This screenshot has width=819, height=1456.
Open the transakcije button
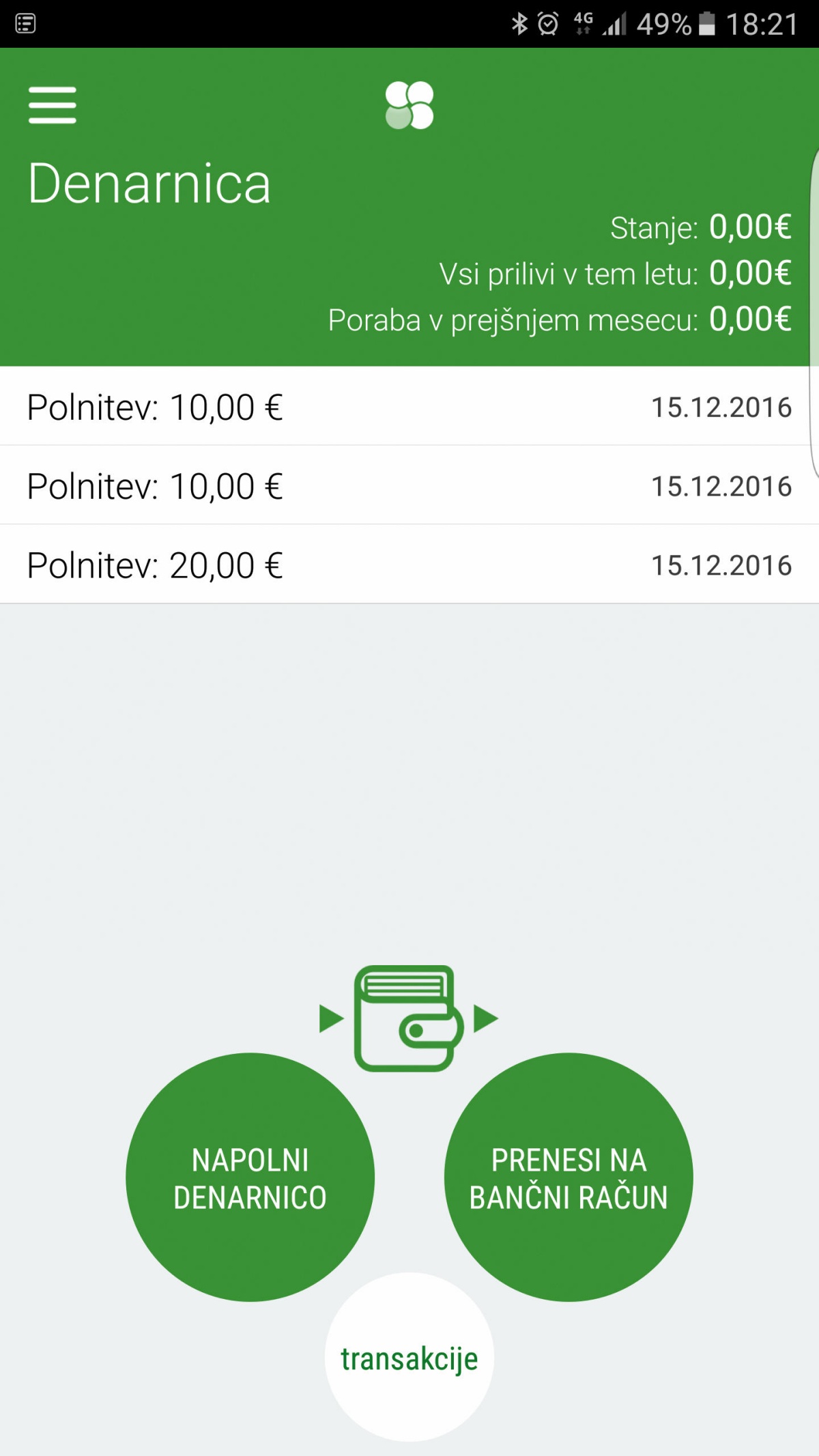point(409,1357)
